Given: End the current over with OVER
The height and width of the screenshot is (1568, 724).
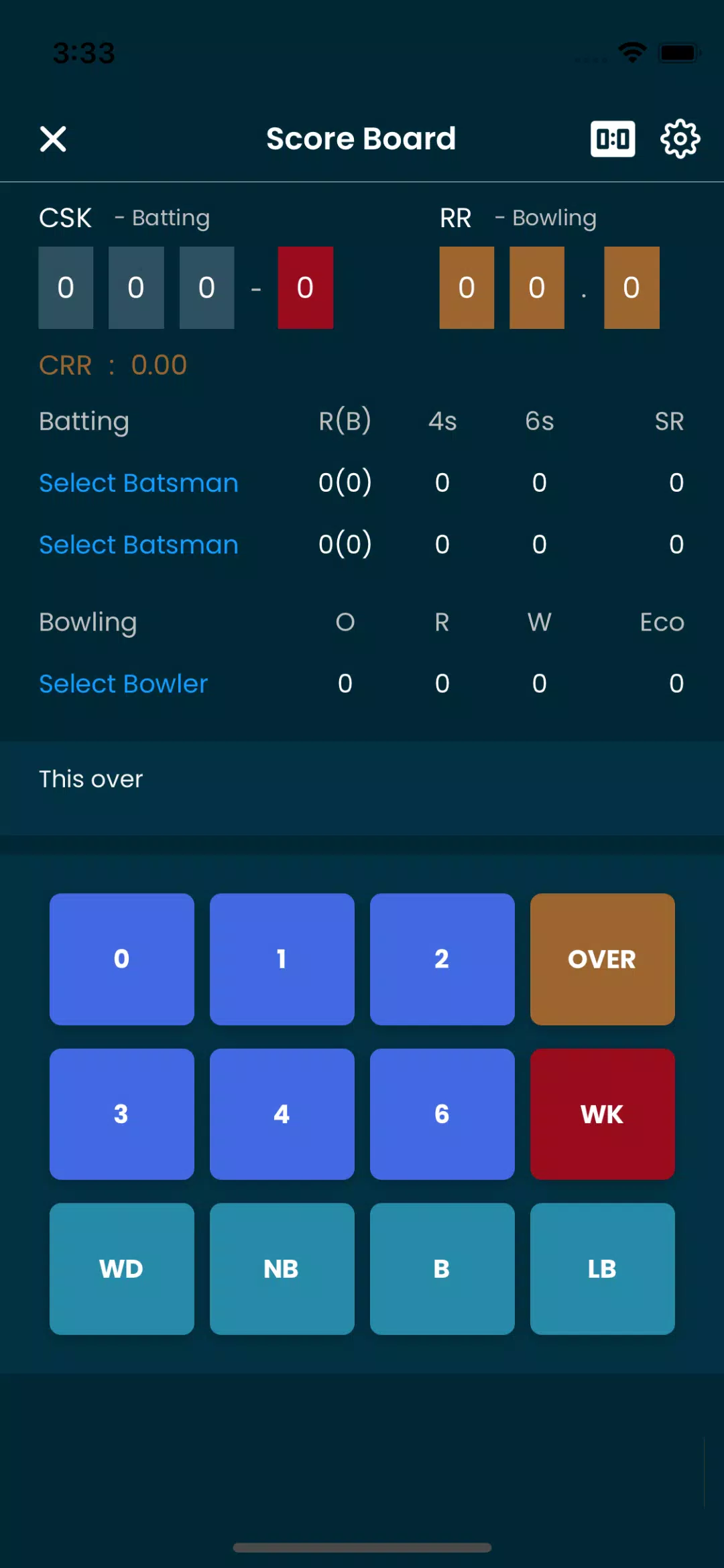Looking at the screenshot, I should pos(602,959).
